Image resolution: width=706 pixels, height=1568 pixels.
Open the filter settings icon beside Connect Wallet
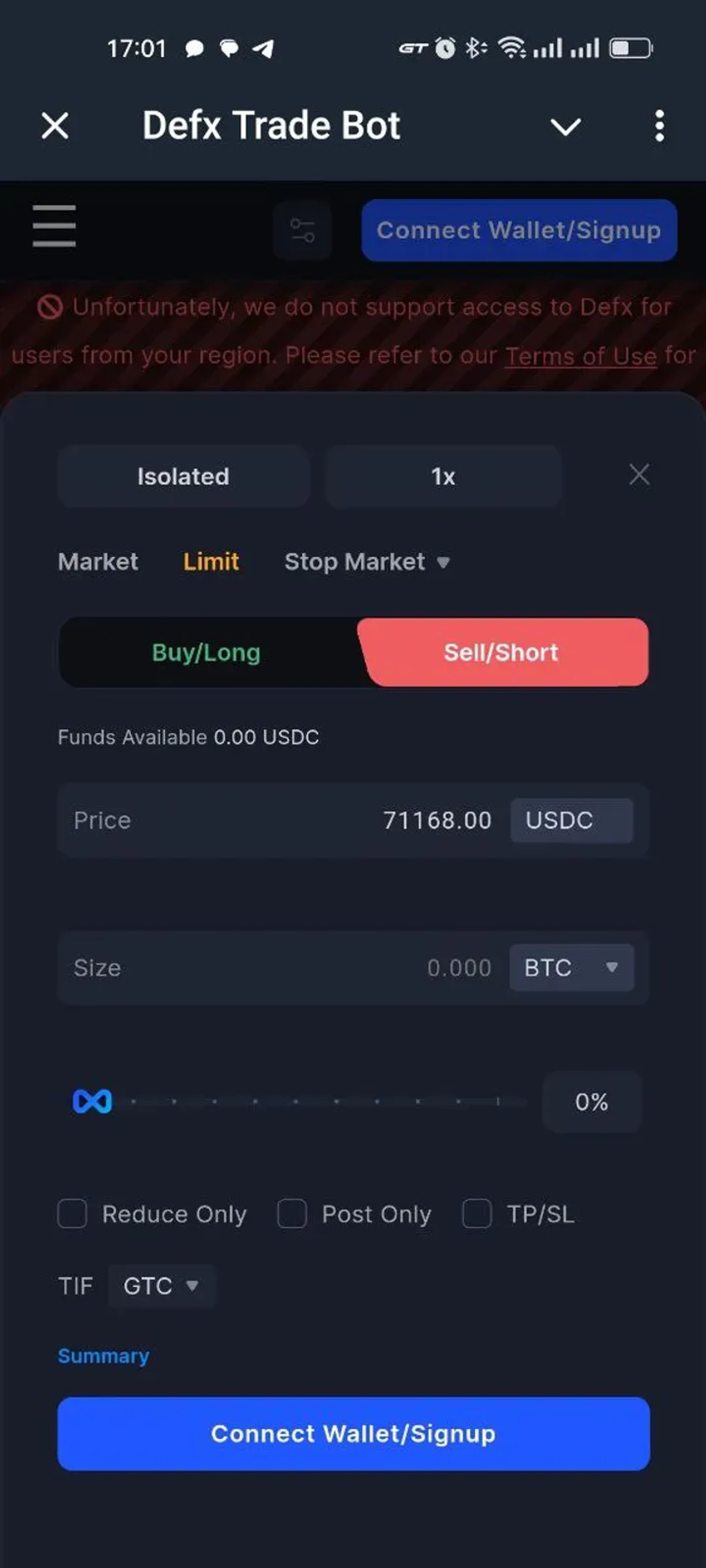pyautogui.click(x=301, y=229)
